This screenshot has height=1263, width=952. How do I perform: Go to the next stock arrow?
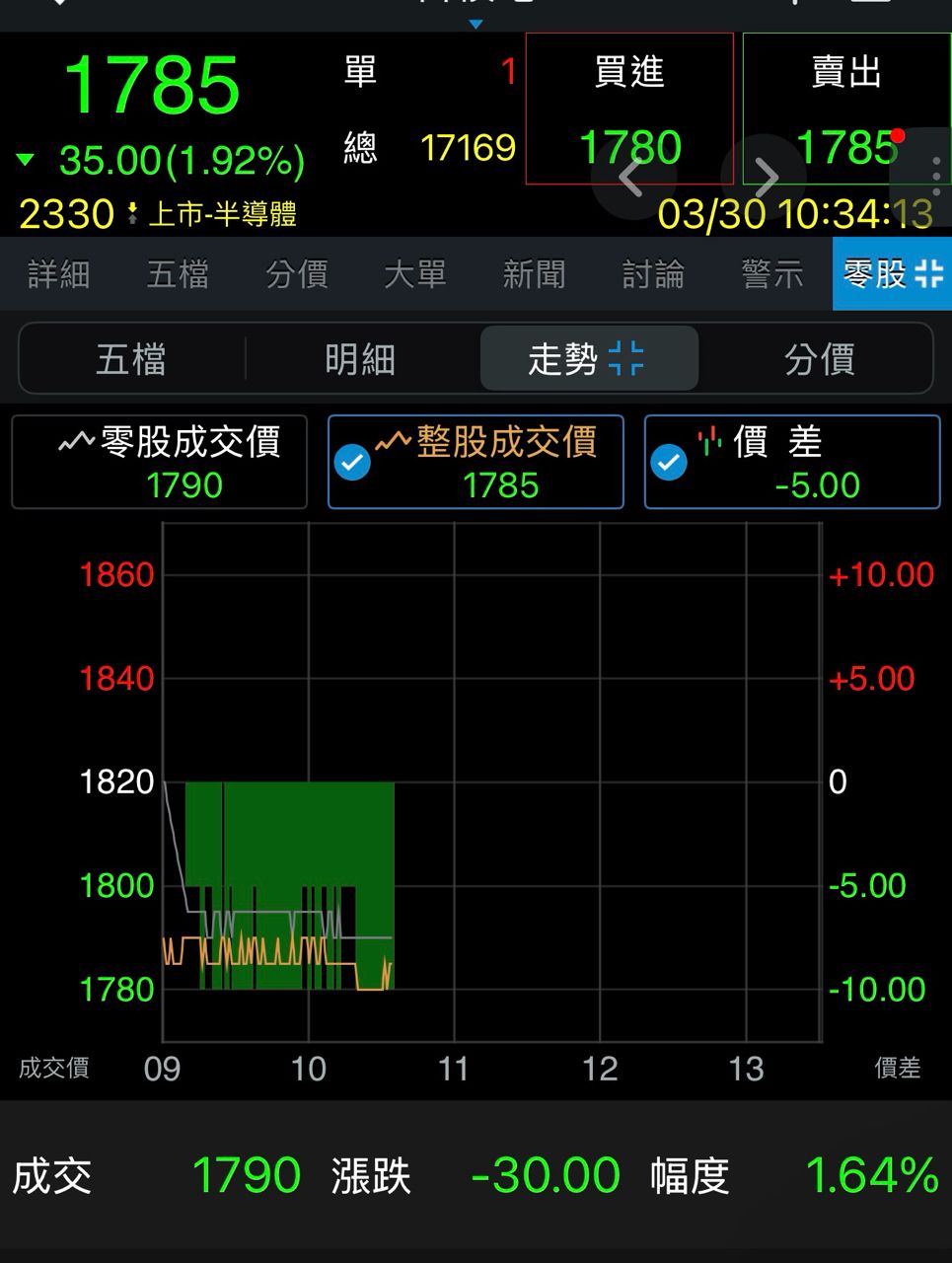click(765, 178)
